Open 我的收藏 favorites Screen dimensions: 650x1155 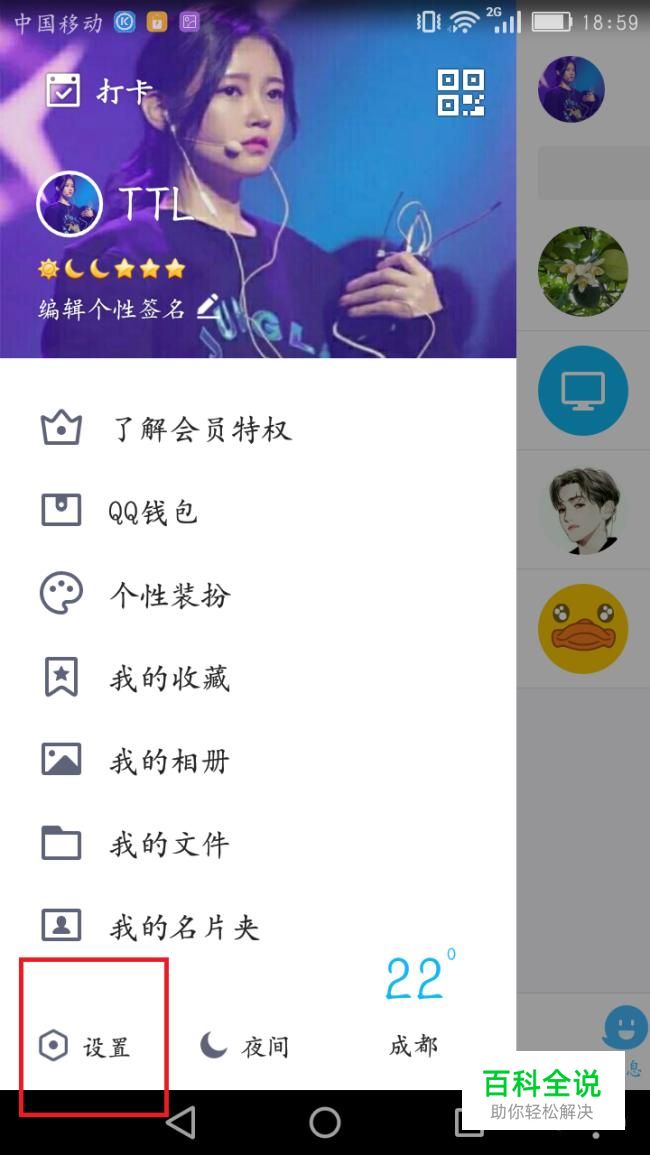169,679
